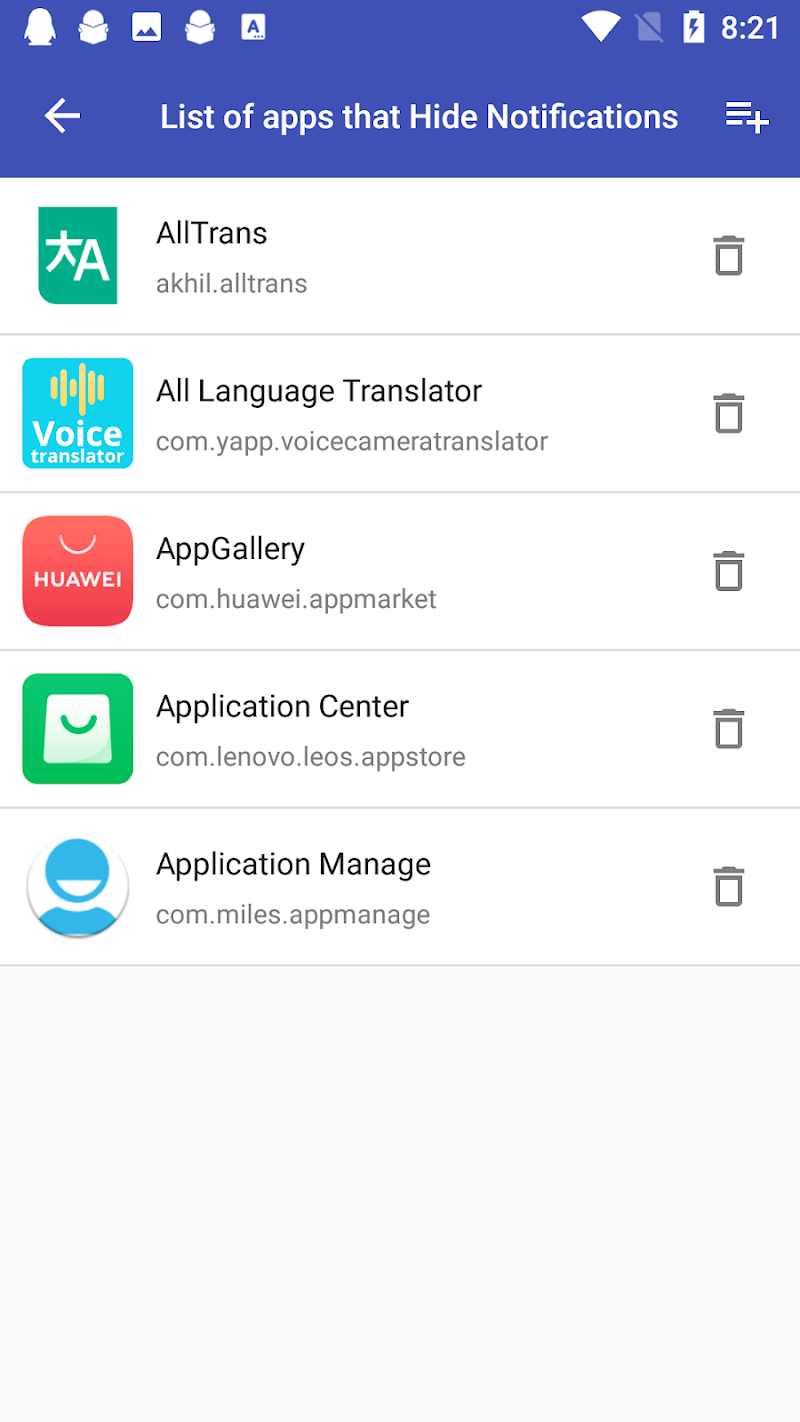Screen dimensions: 800x1422
Task: Remove All Language Translator via trash icon
Action: [x=729, y=413]
